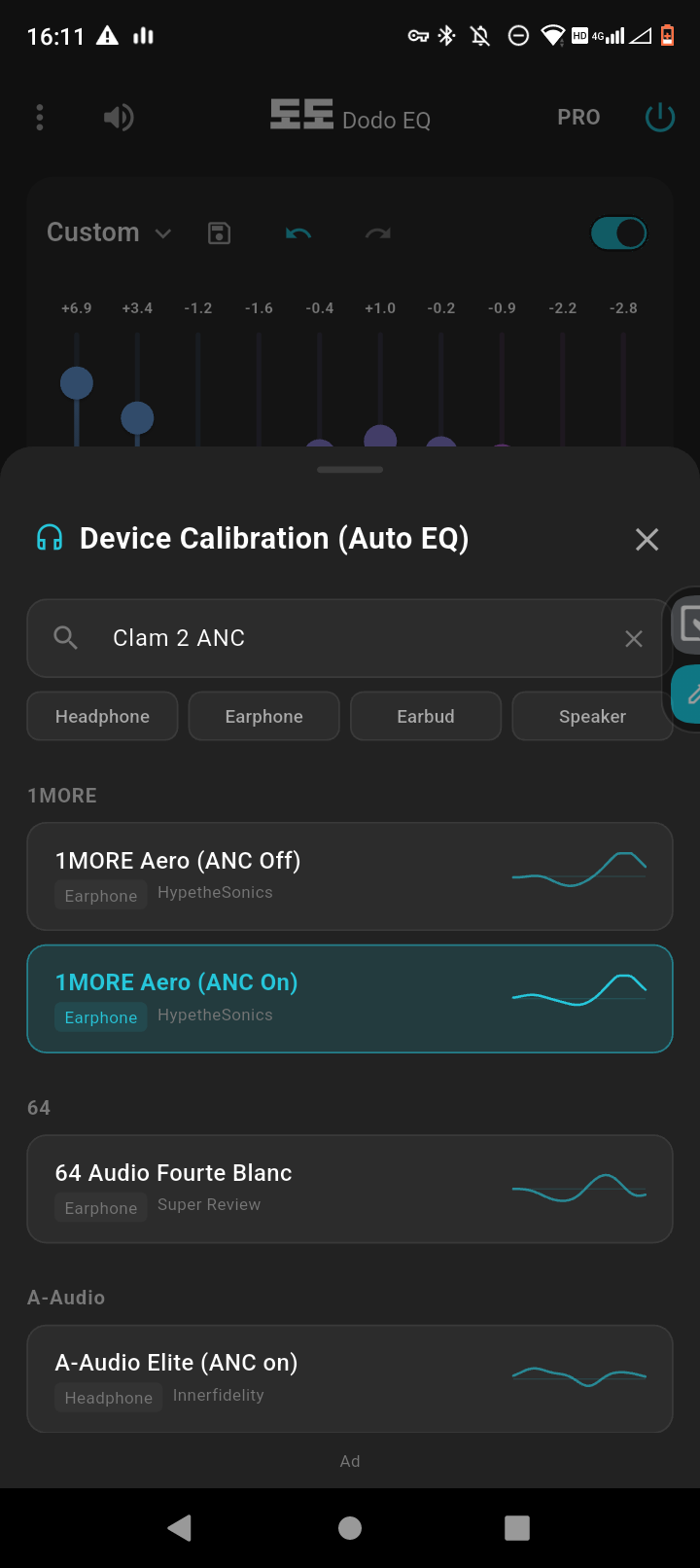Choose the Speaker filter chip
Image resolution: width=700 pixels, height=1568 pixels.
coord(591,717)
